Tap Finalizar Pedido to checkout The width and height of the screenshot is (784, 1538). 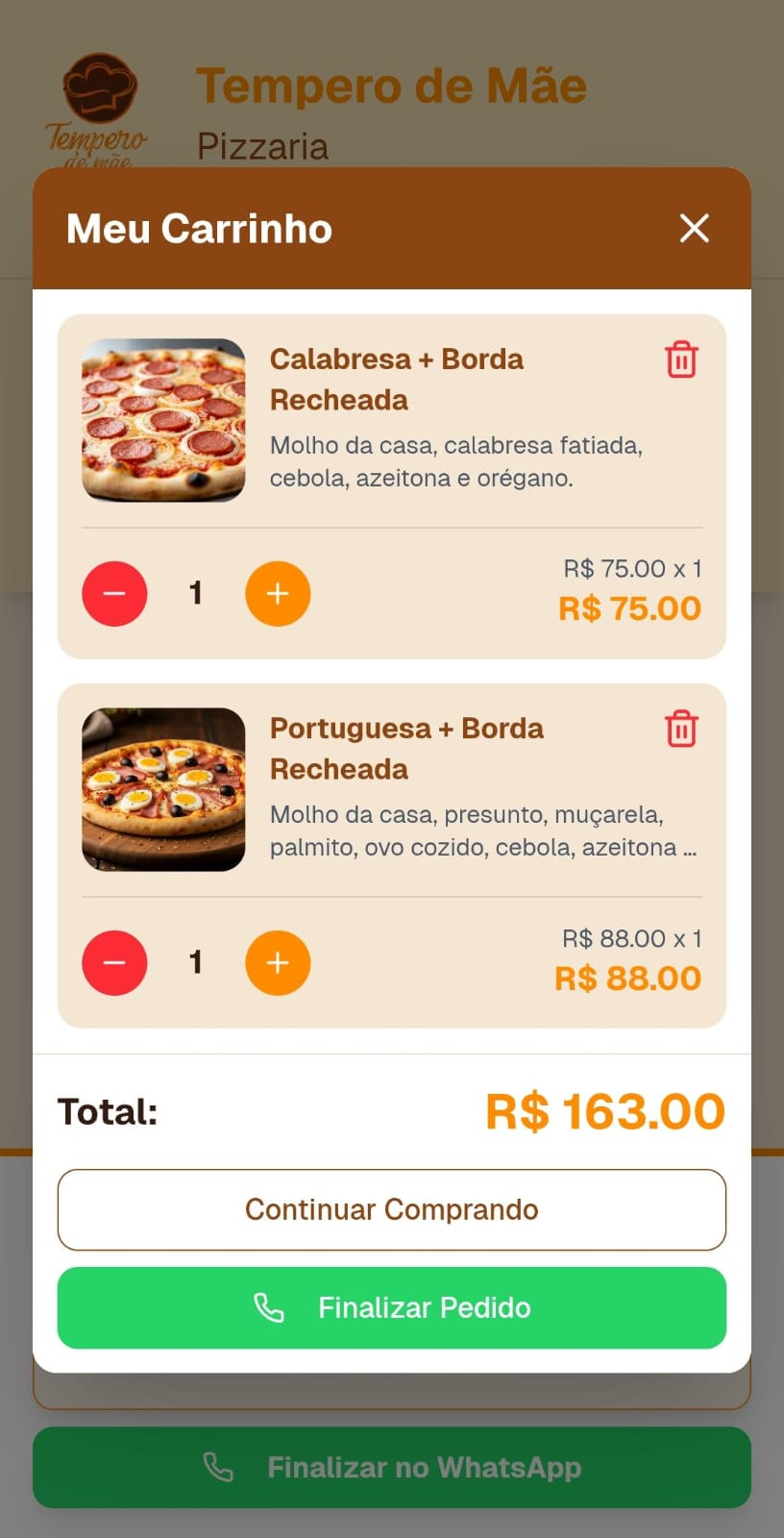392,1307
